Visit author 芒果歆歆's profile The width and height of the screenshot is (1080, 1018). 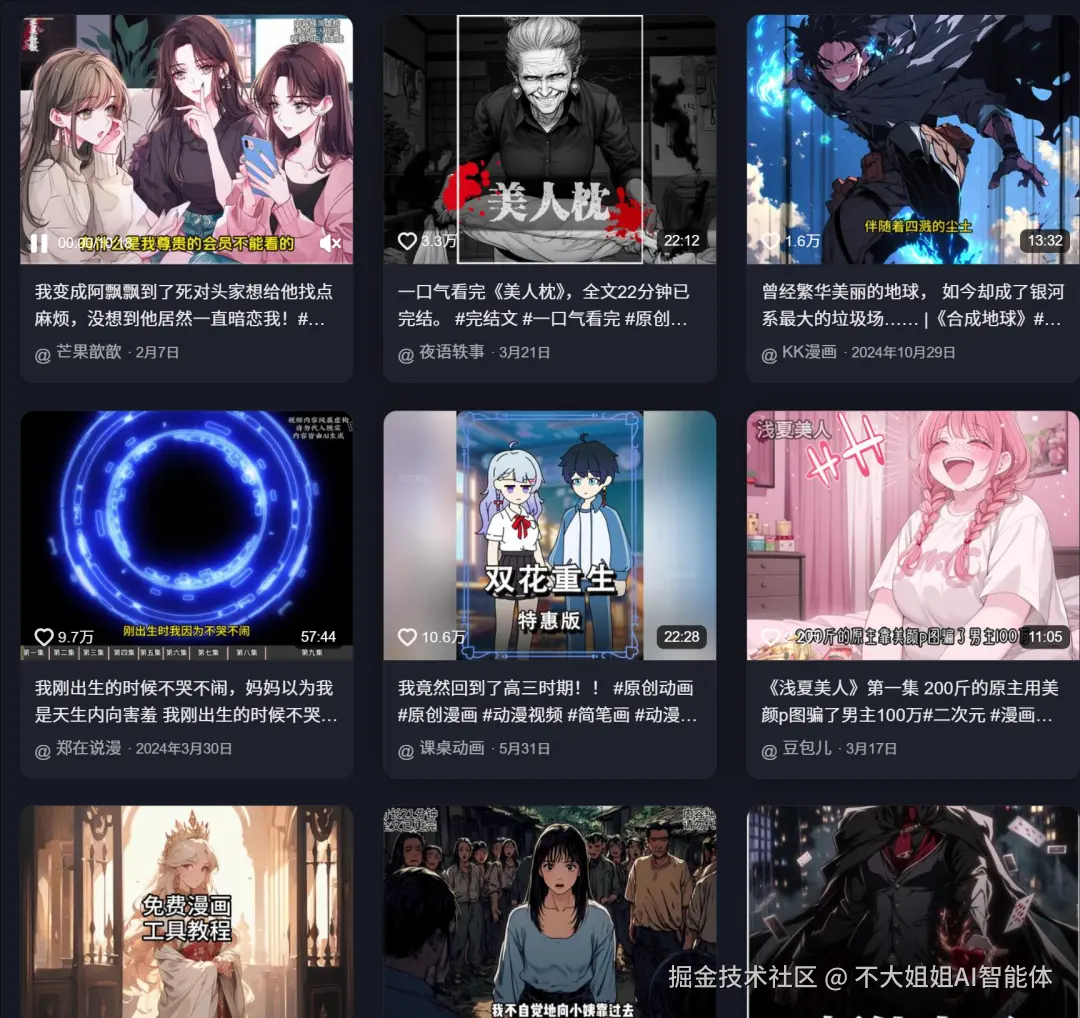88,352
